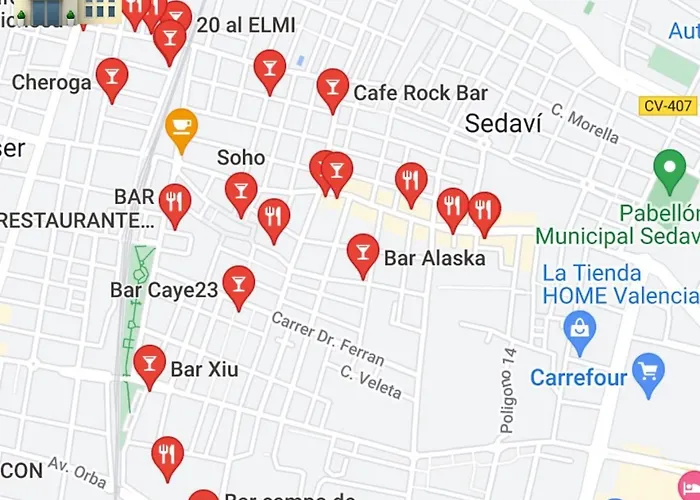
Task: Tap the Cheroga bar pin
Action: pos(111,77)
